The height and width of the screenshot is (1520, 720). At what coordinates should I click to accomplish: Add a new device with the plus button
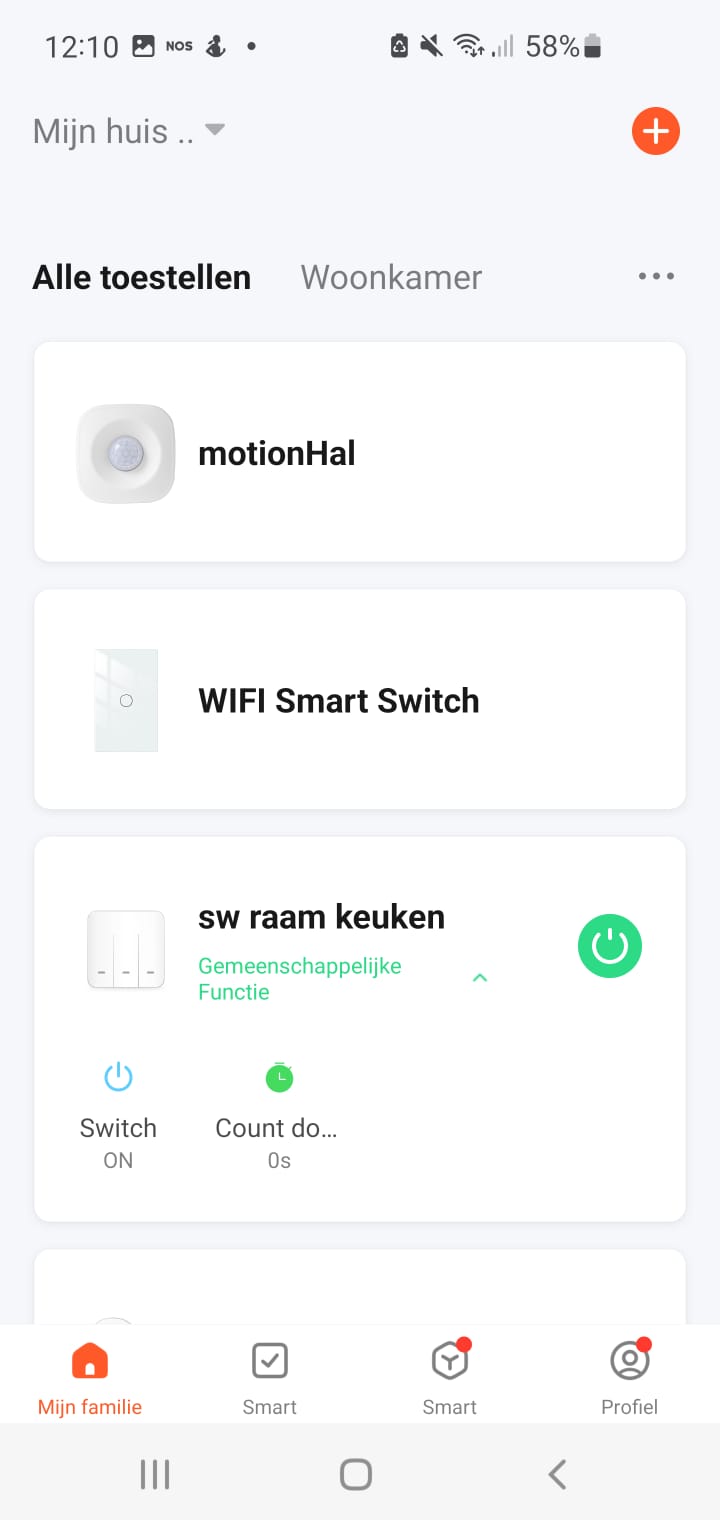[x=656, y=132]
